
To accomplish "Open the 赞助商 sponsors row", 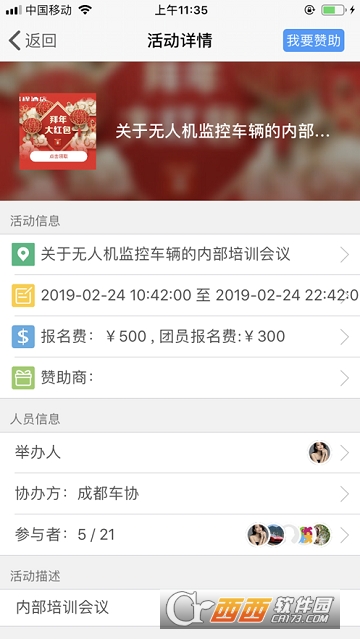I will pos(180,378).
